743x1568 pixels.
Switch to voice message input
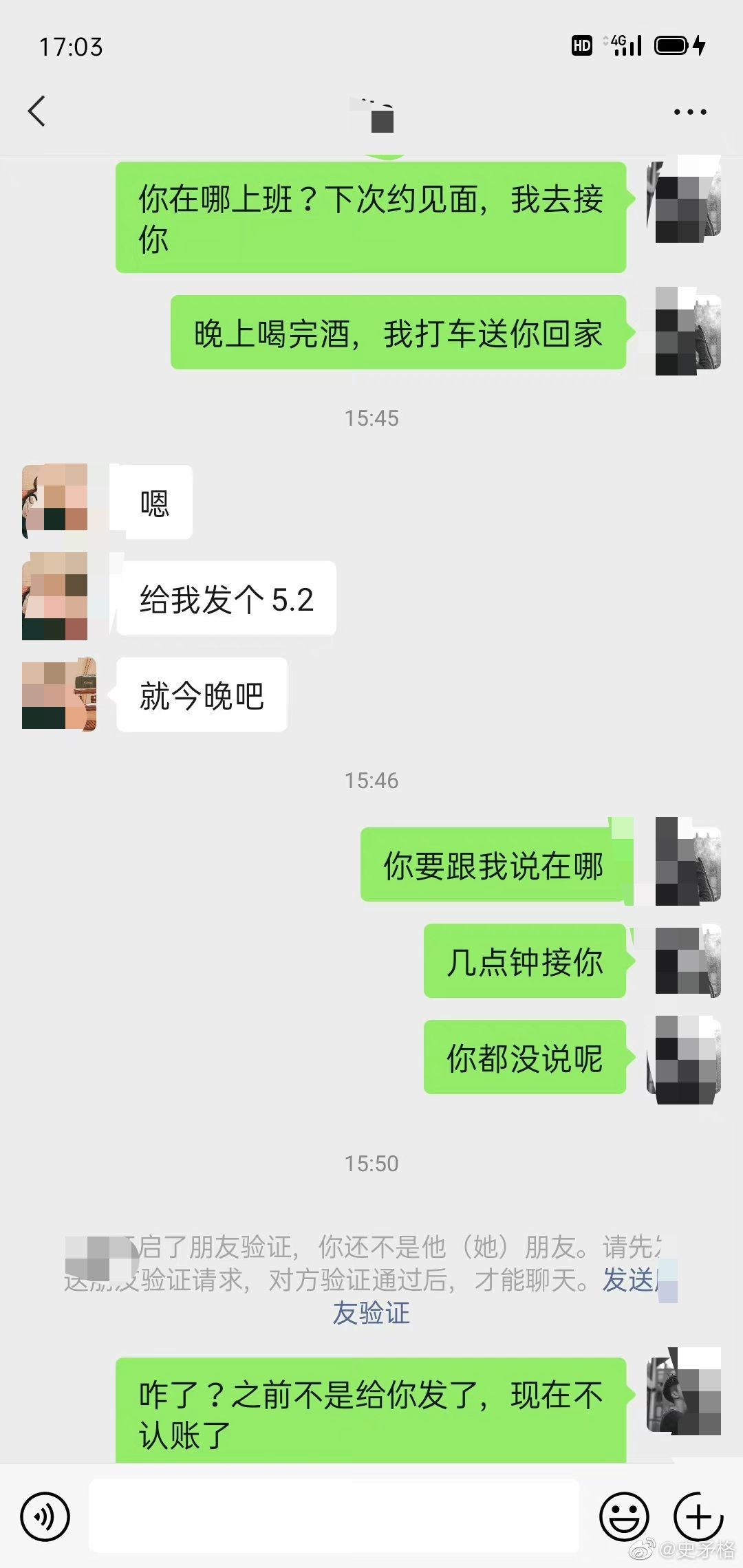[x=45, y=1516]
